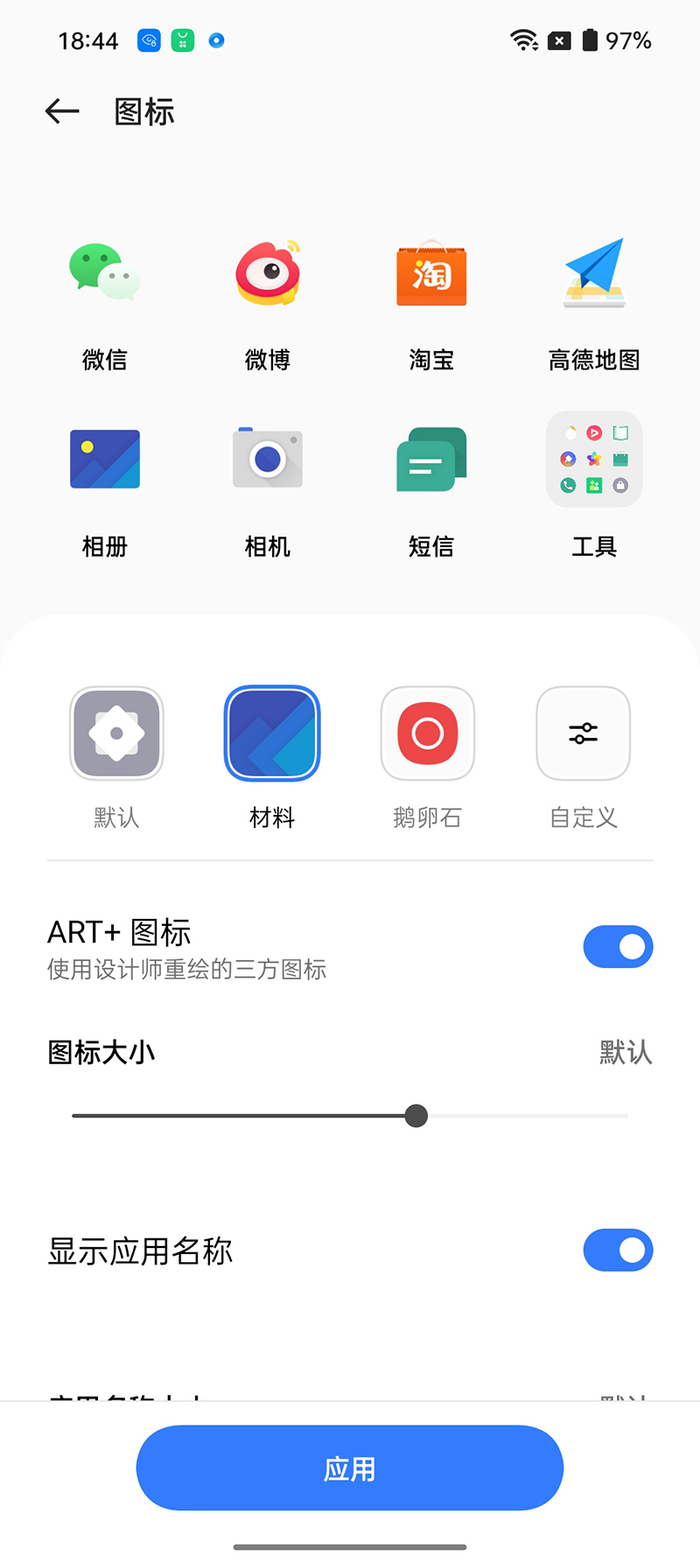The image size is (700, 1564).
Task: Tap the blue 应用 button
Action: point(350,1468)
